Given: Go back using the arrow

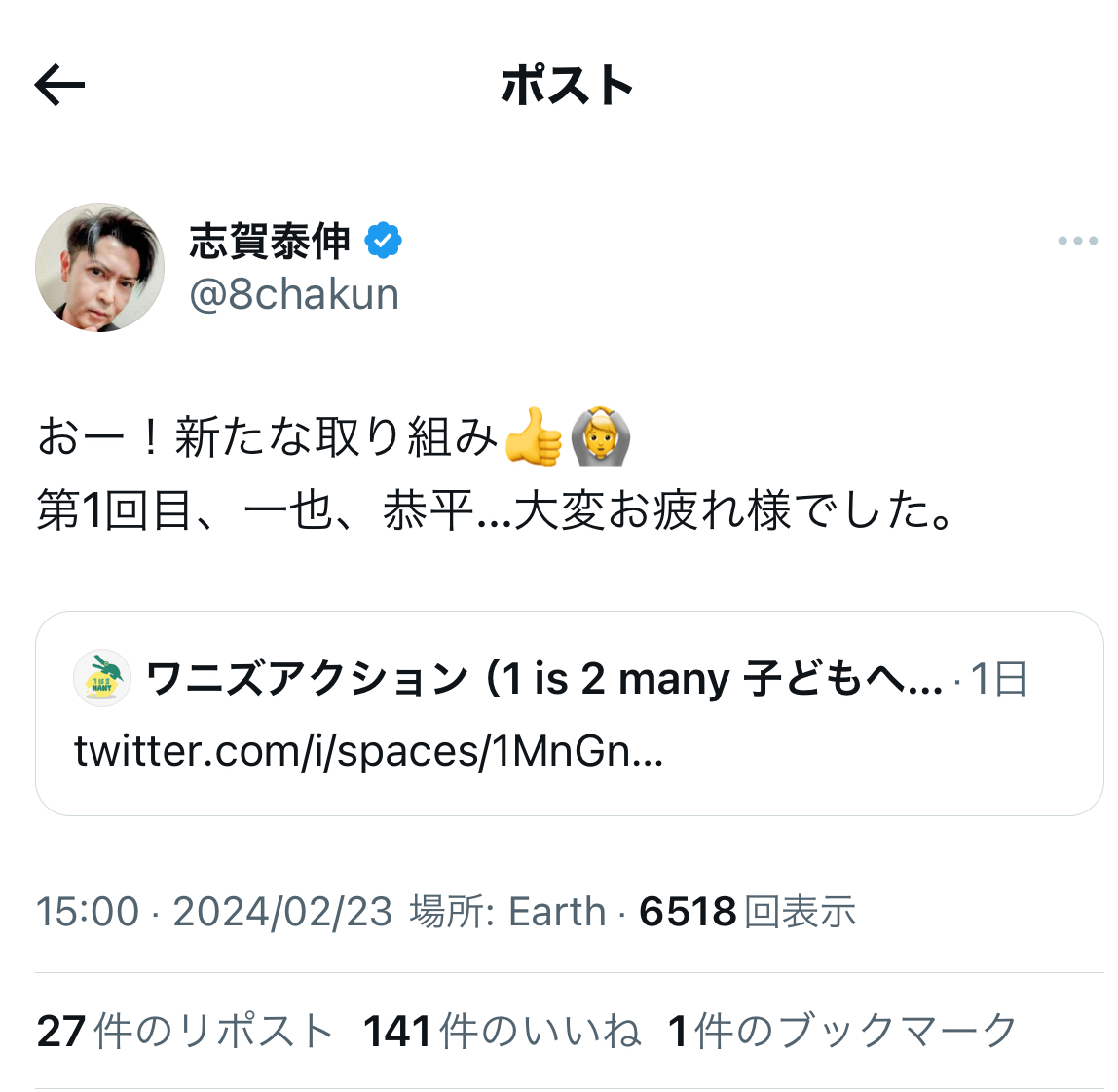Looking at the screenshot, I should [60, 86].
